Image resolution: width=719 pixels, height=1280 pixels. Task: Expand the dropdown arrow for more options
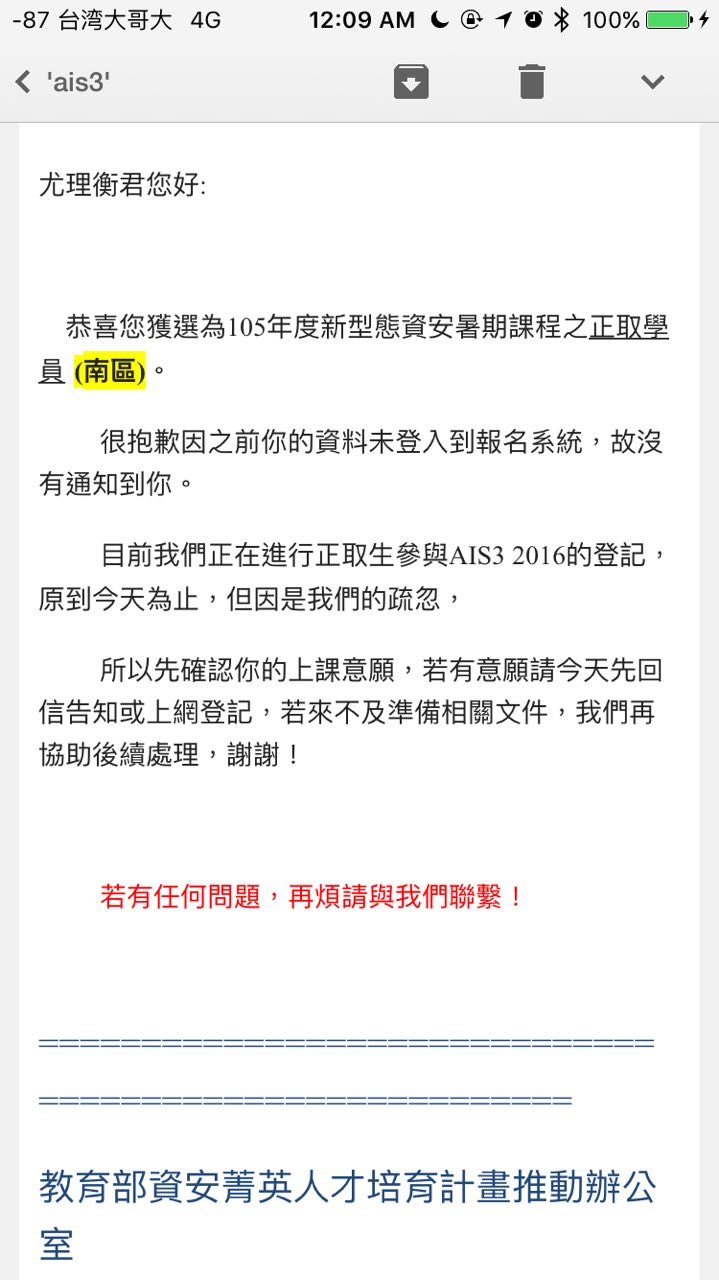point(652,81)
